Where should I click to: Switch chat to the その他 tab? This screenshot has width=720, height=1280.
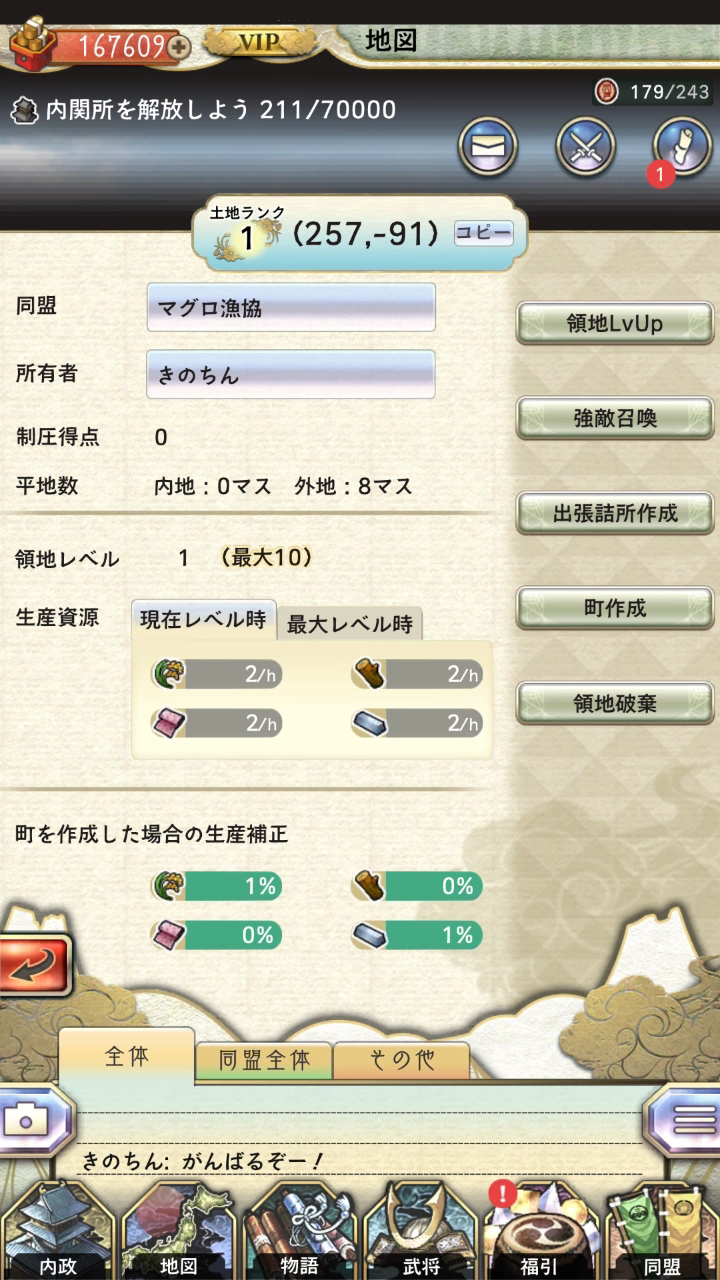click(x=401, y=1061)
